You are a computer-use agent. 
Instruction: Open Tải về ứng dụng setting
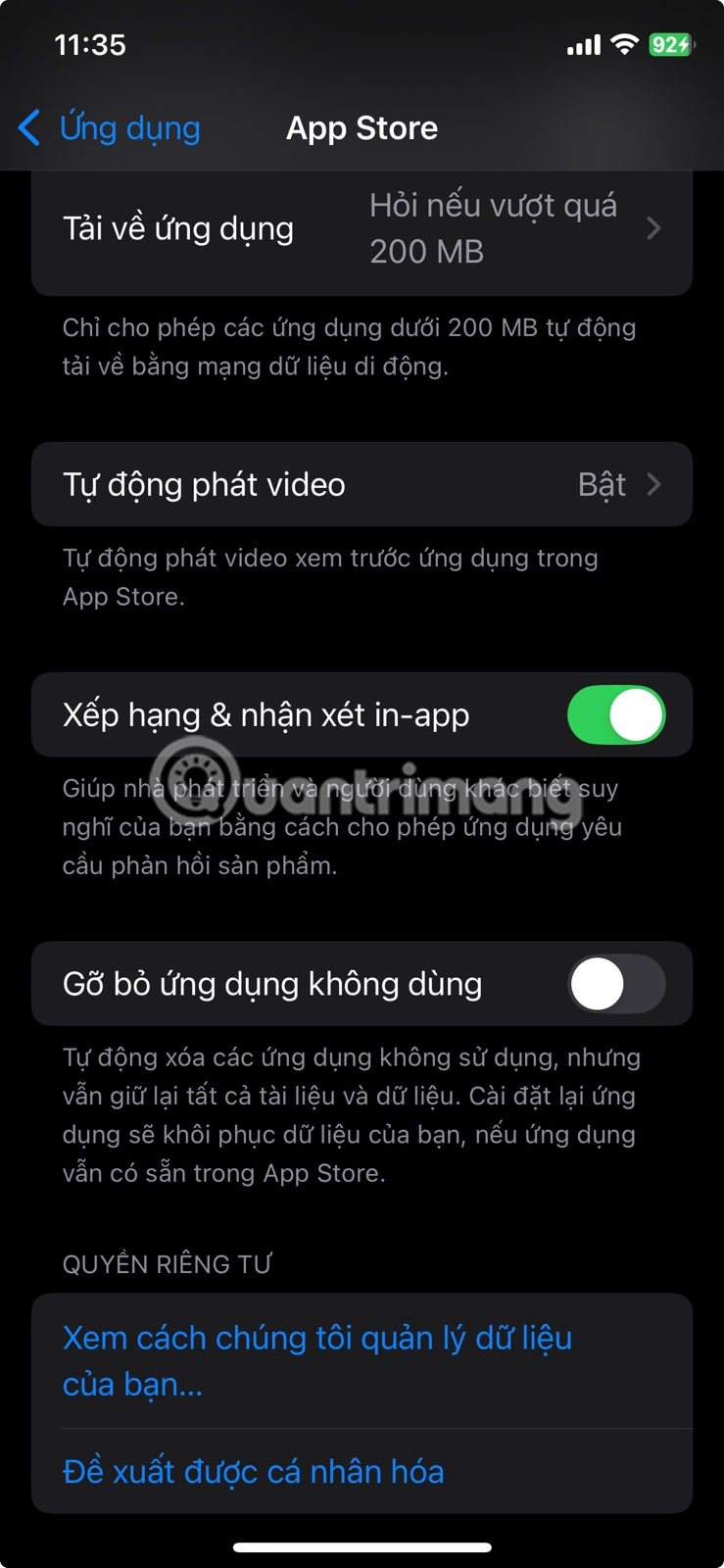361,229
